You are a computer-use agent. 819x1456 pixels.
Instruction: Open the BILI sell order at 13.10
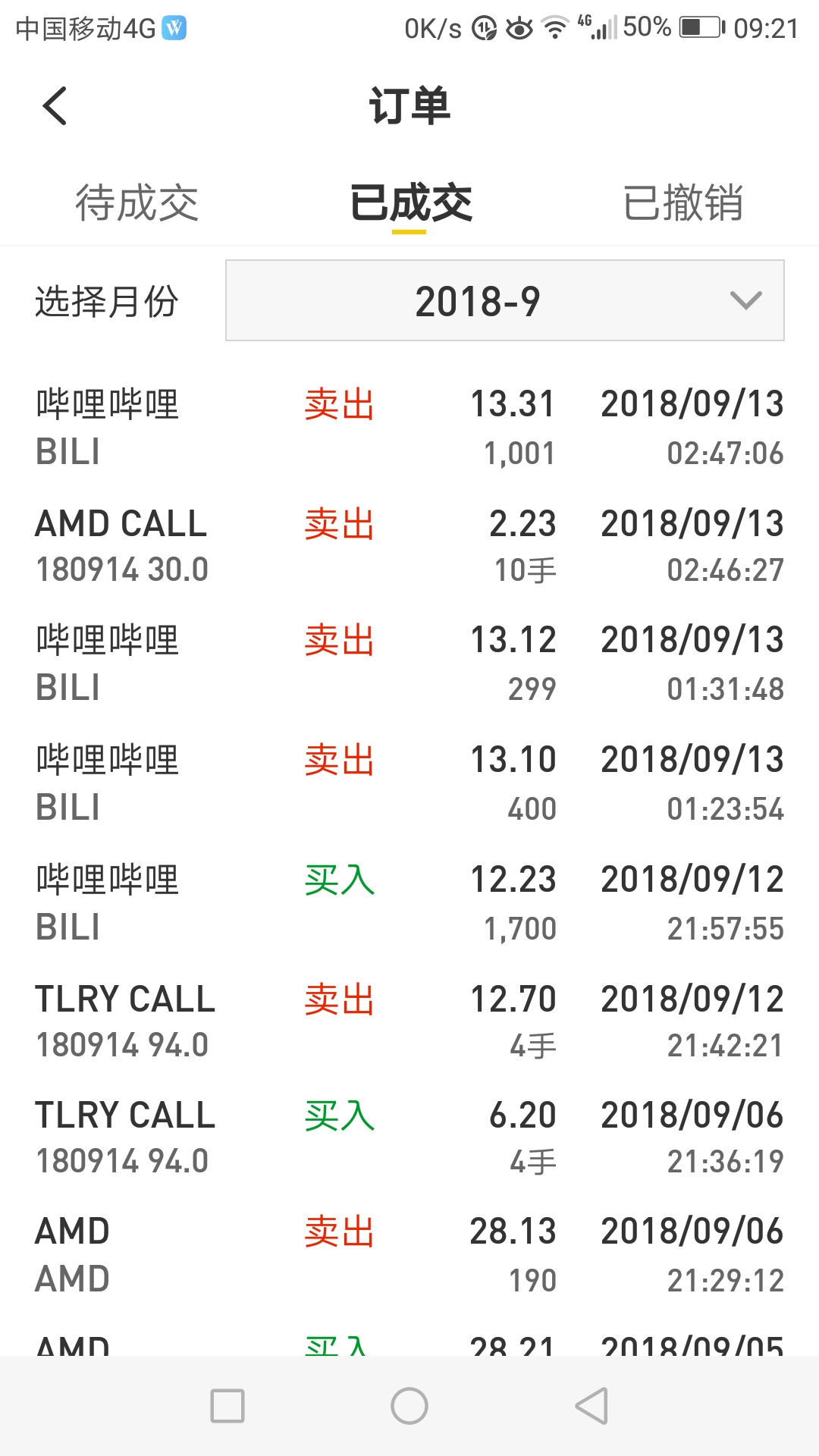pyautogui.click(x=409, y=783)
